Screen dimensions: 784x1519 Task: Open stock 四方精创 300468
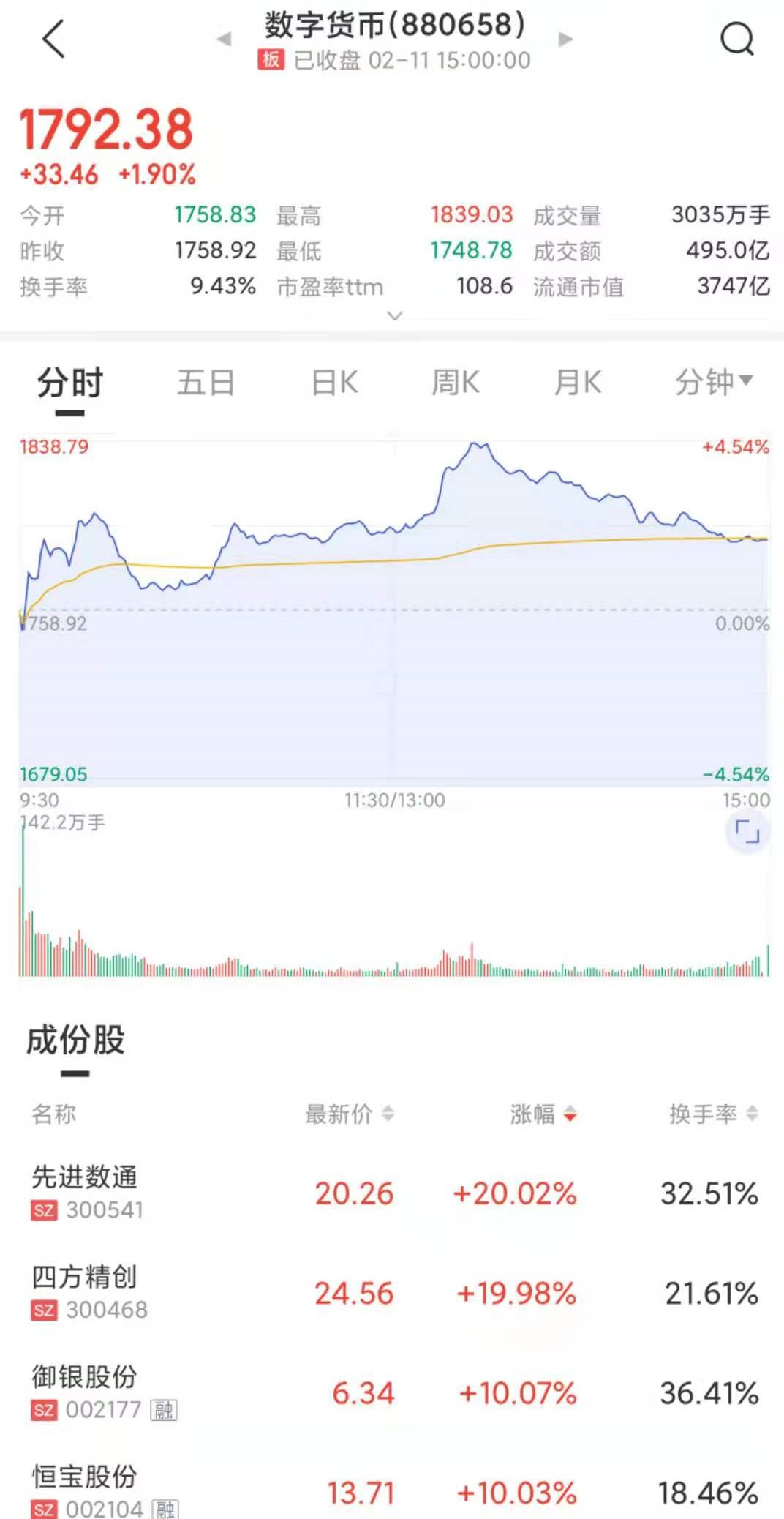(85, 1293)
